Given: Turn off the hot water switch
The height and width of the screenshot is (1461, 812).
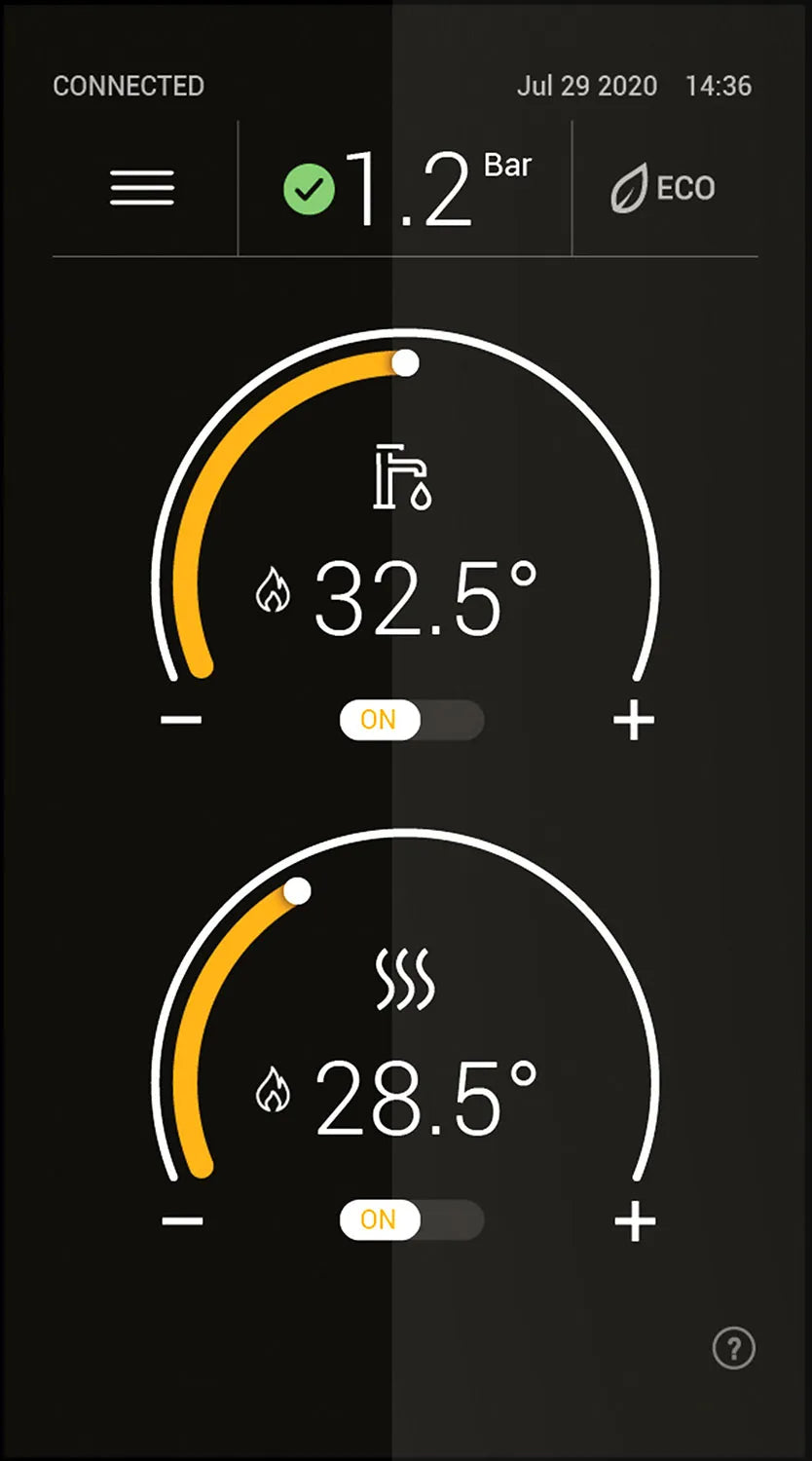Looking at the screenshot, I should tap(411, 721).
